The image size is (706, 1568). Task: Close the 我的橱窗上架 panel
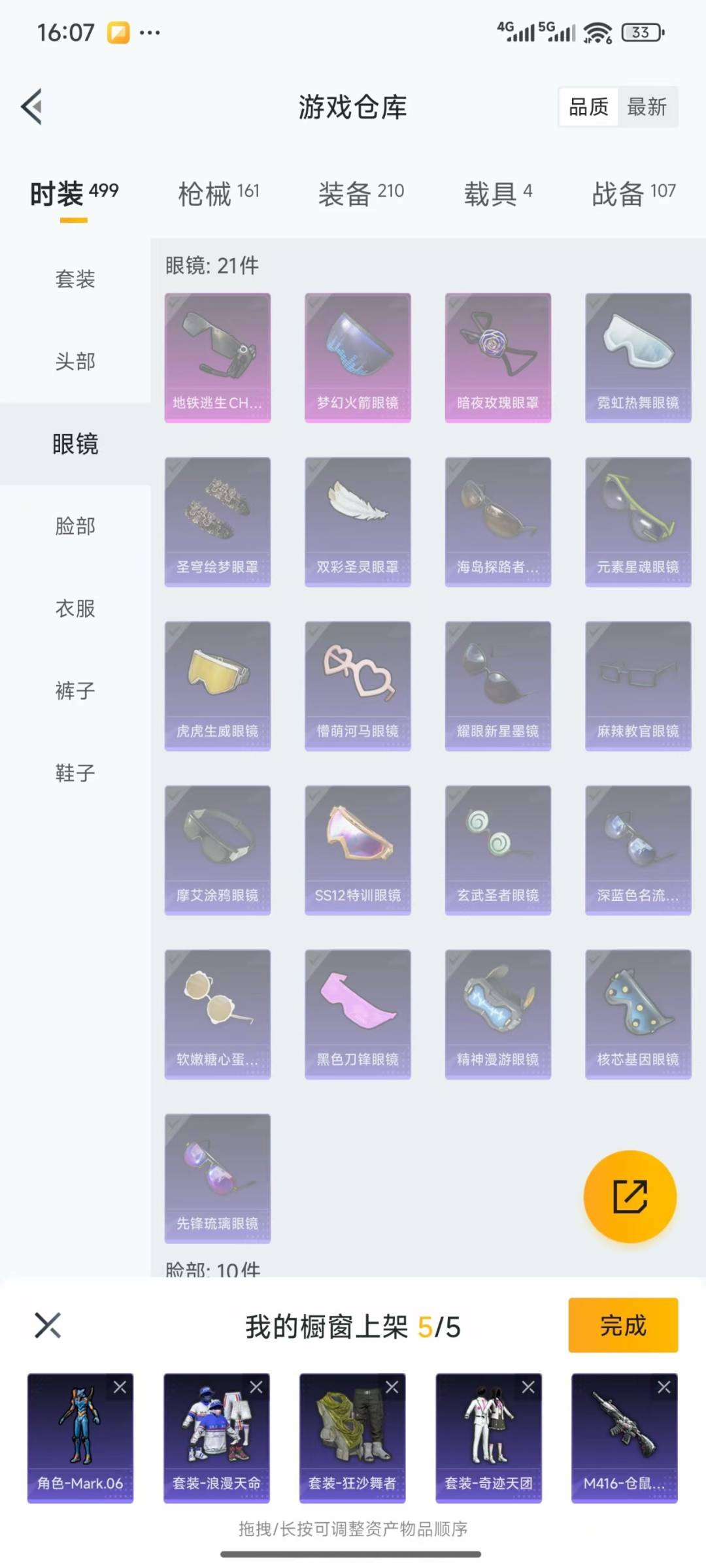(48, 1325)
